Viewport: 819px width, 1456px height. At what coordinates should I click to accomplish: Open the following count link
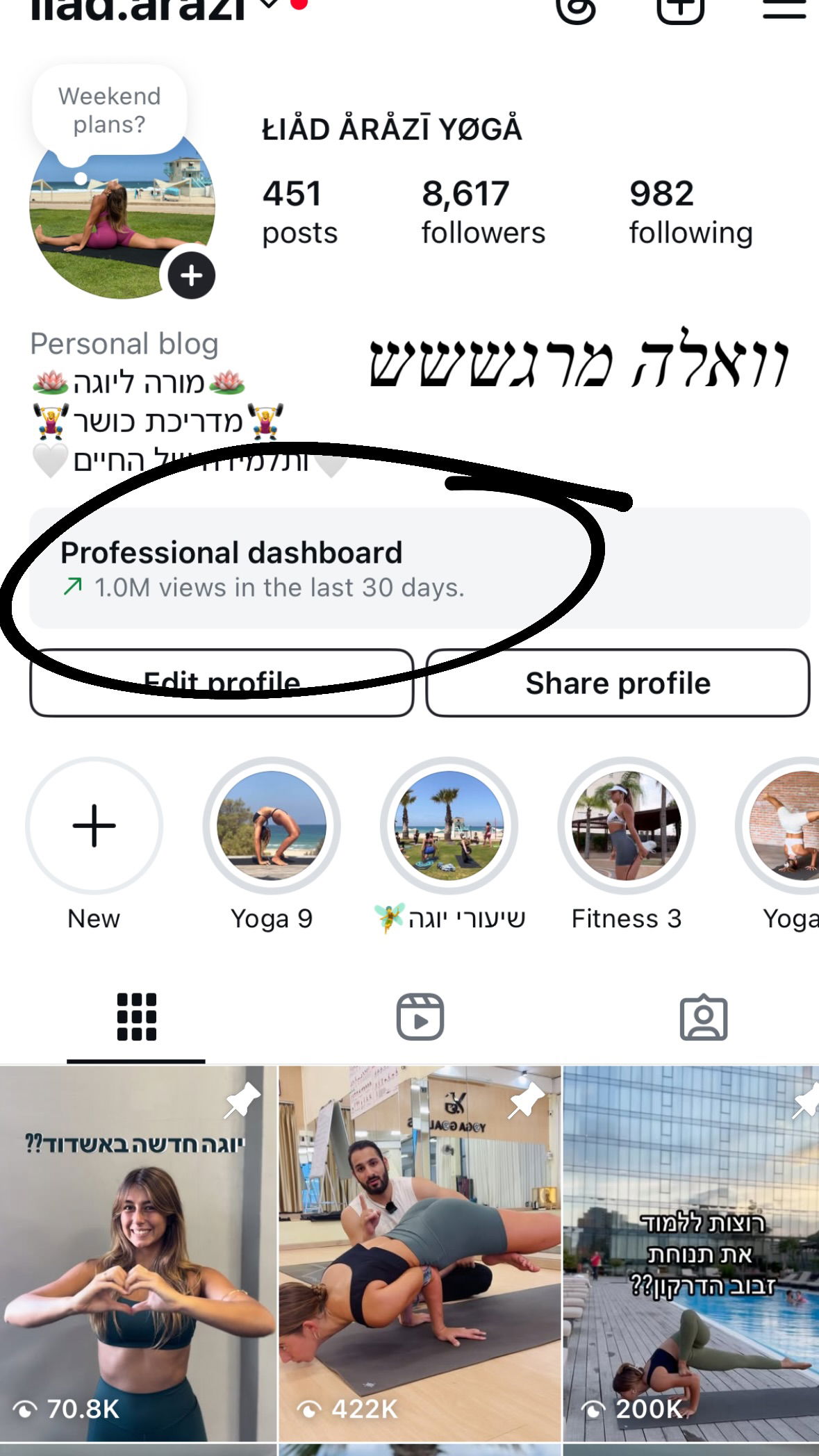690,208
